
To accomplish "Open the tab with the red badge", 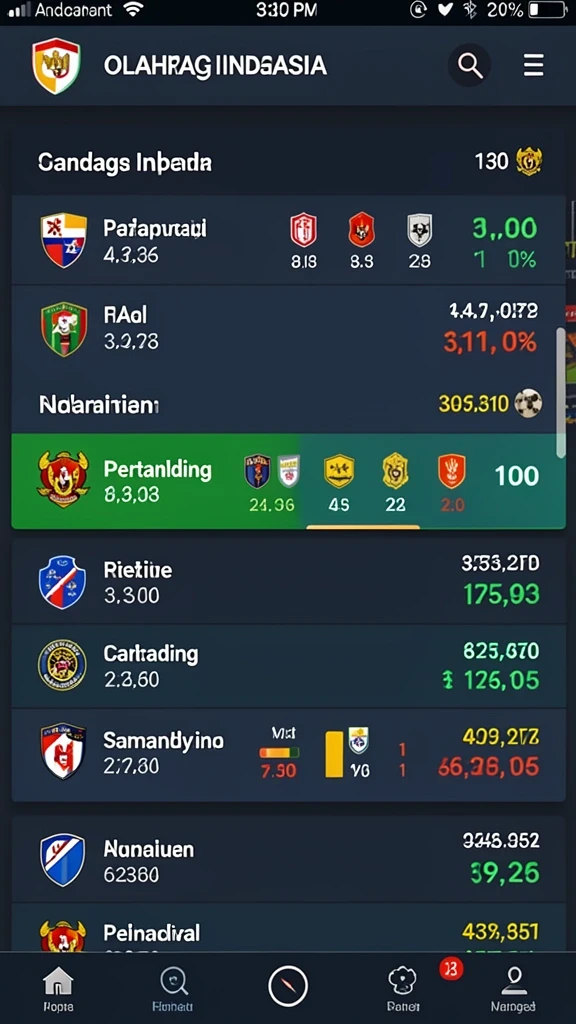I will [404, 988].
